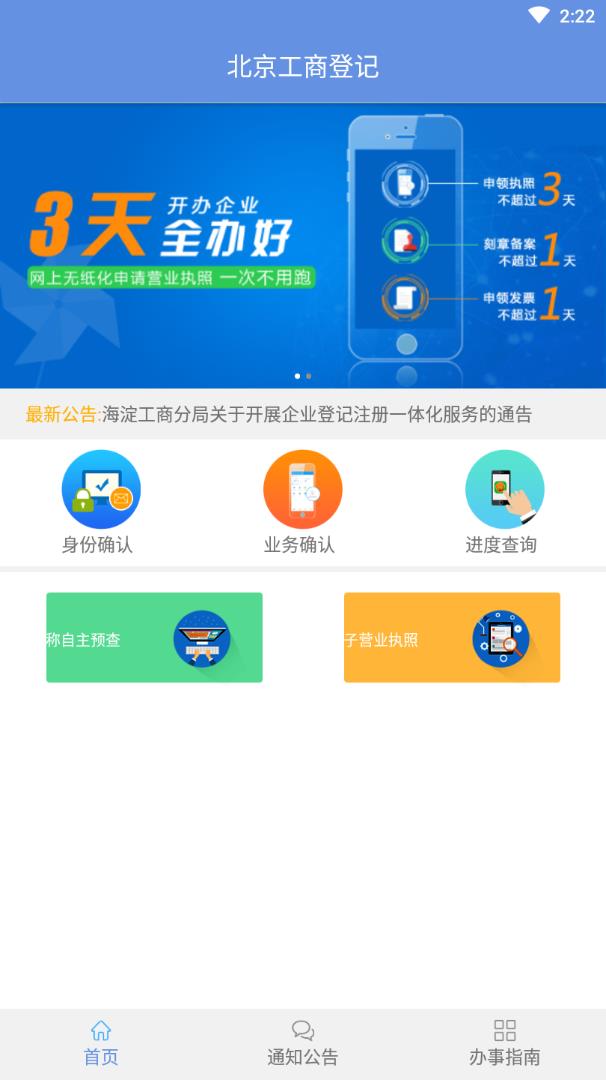This screenshot has height=1080, width=606.
Task: Open the green 名称自主预查 card
Action: [154, 638]
